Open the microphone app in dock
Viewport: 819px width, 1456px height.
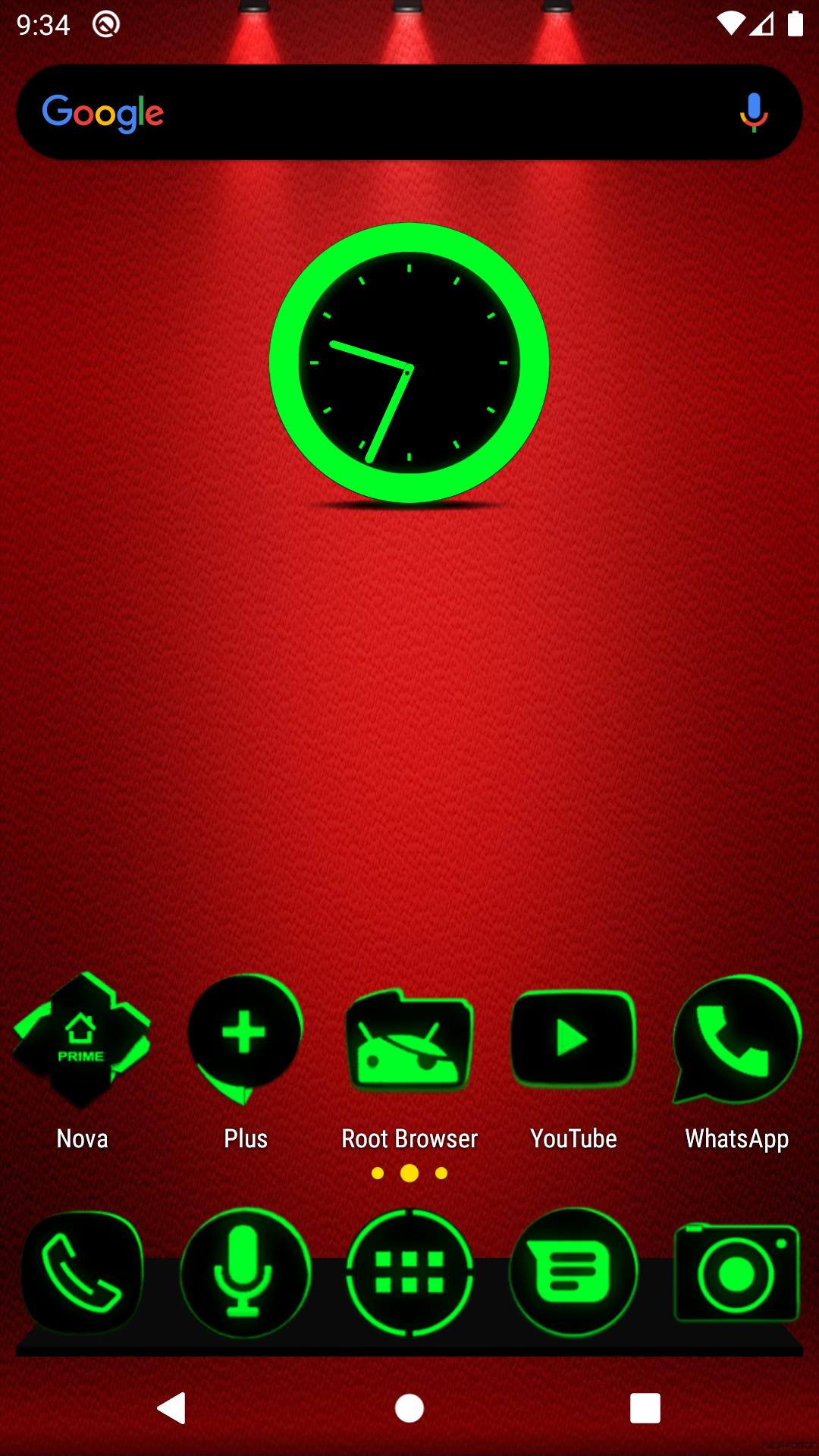245,1272
